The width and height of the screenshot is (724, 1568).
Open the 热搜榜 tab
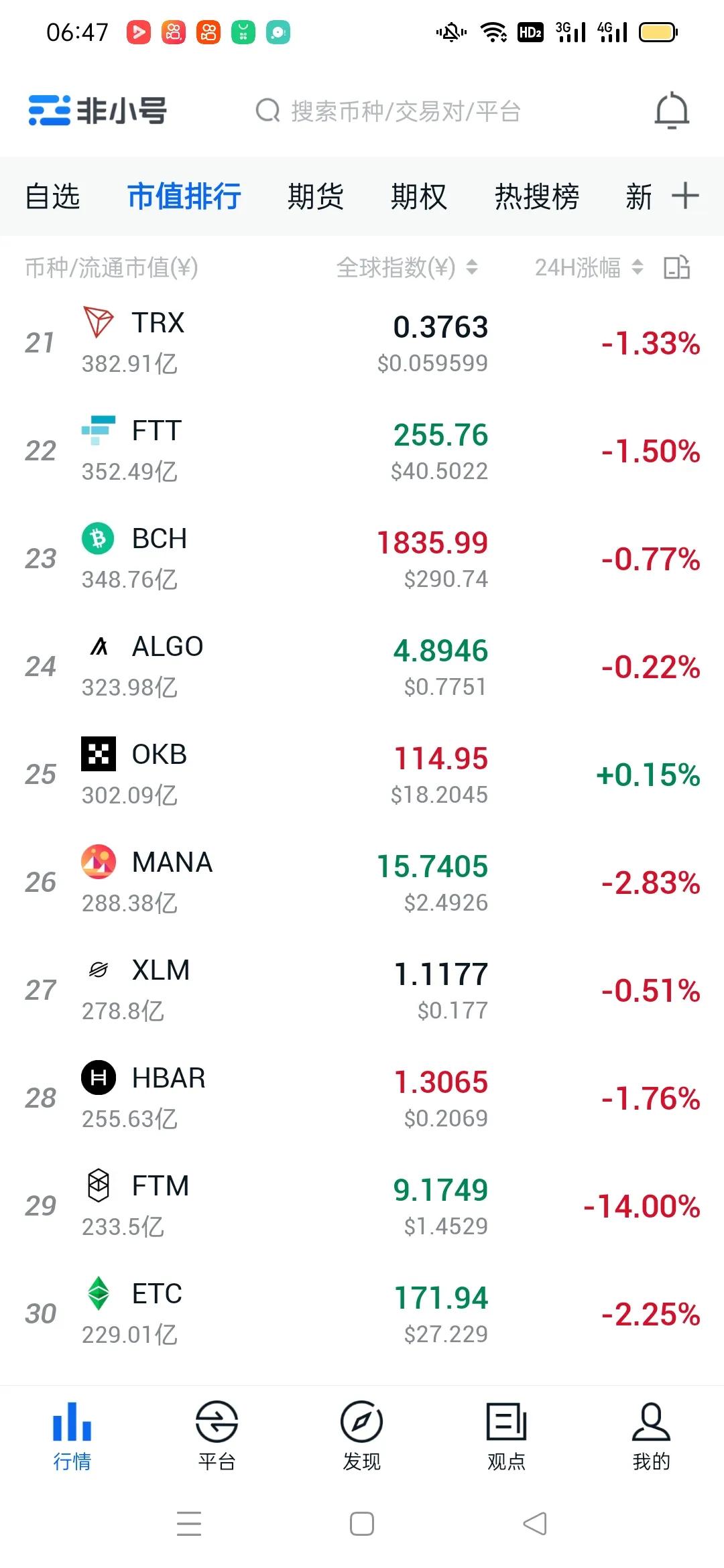536,196
